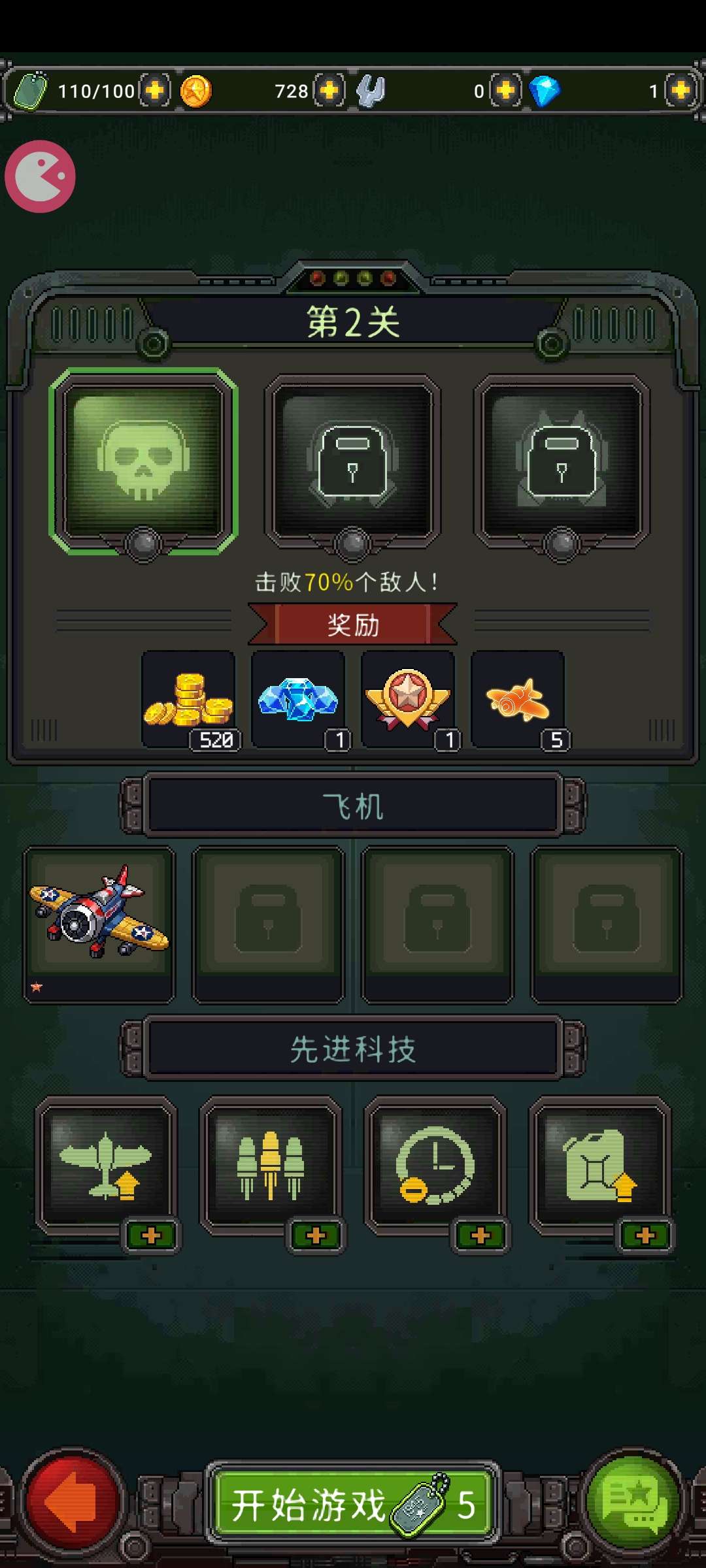Select the second locked mission slot
706x1568 pixels.
tap(352, 459)
